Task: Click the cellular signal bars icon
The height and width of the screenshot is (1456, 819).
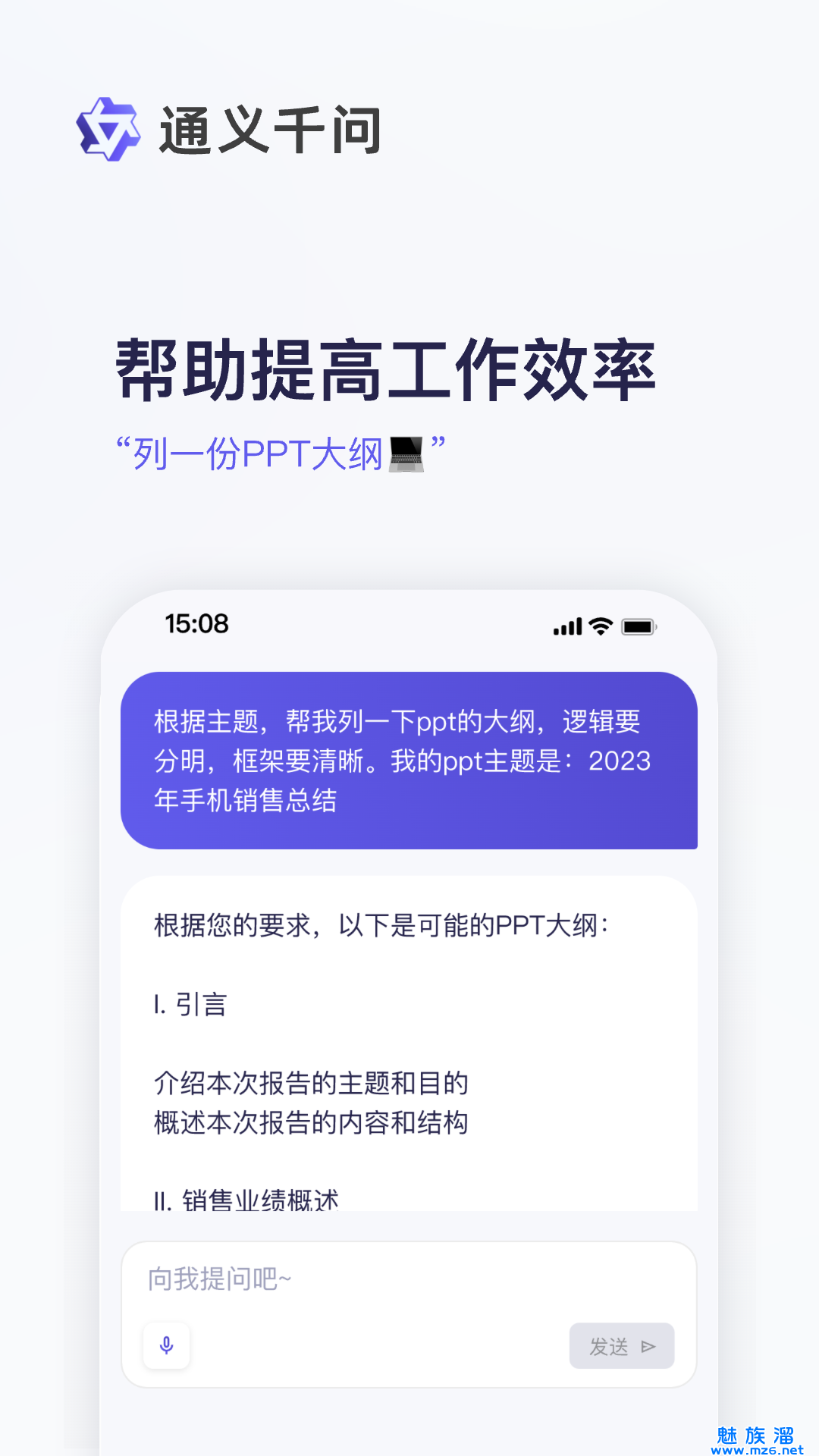Action: coord(566,626)
